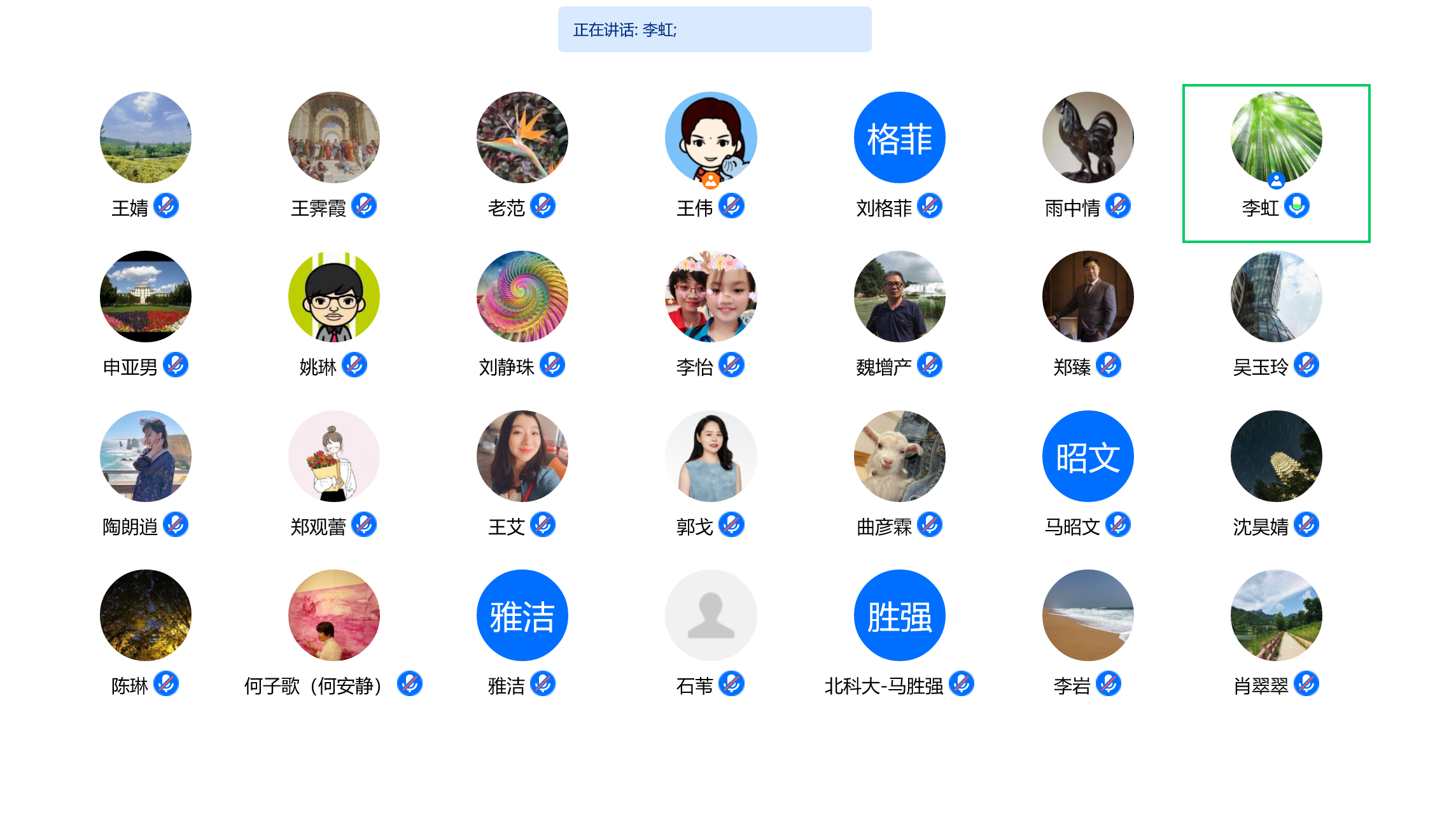Open host 王伟's tile
Viewport: 1456px width, 817px height.
pos(711,137)
